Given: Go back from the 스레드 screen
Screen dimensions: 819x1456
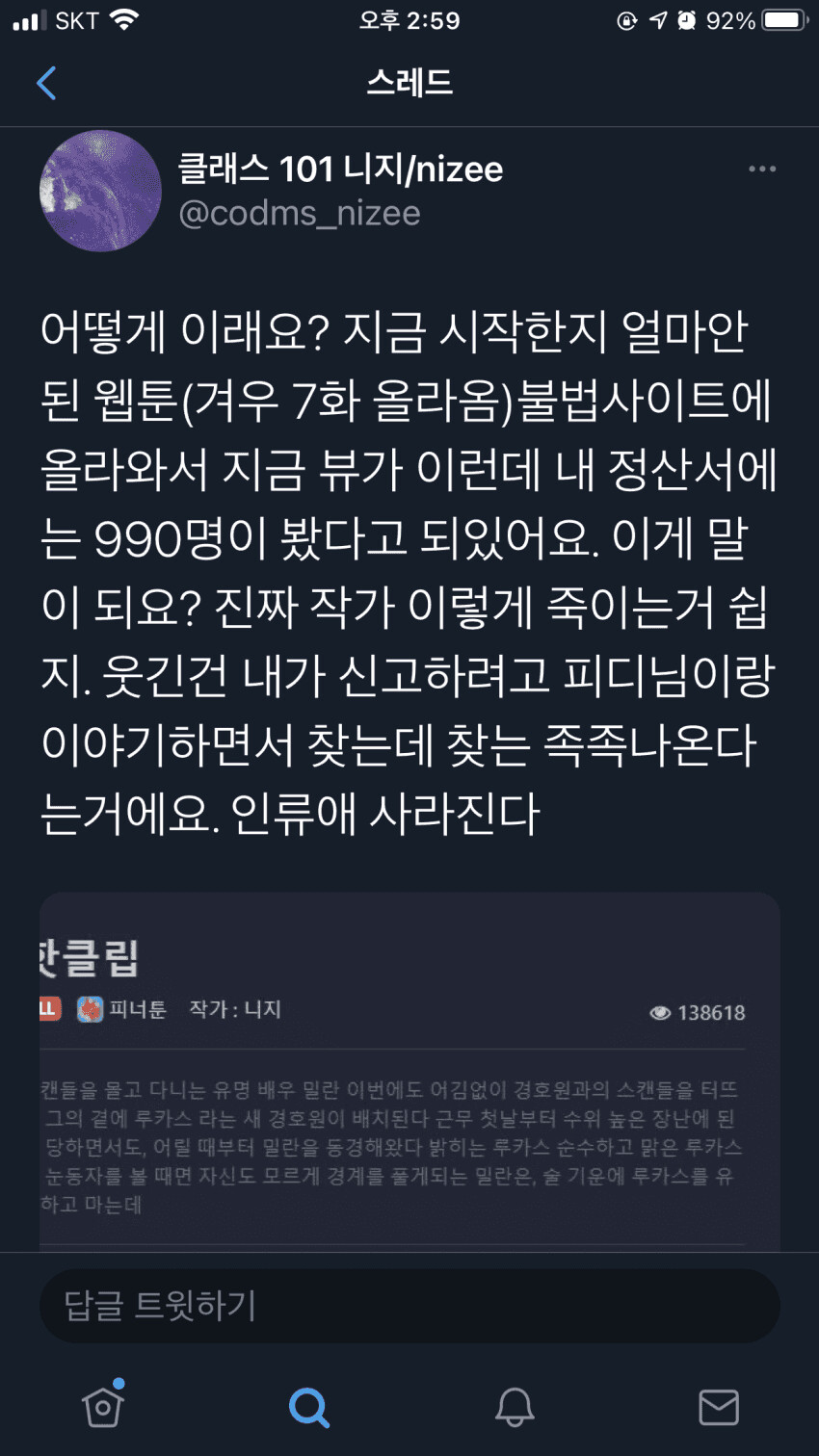Looking at the screenshot, I should point(46,83).
